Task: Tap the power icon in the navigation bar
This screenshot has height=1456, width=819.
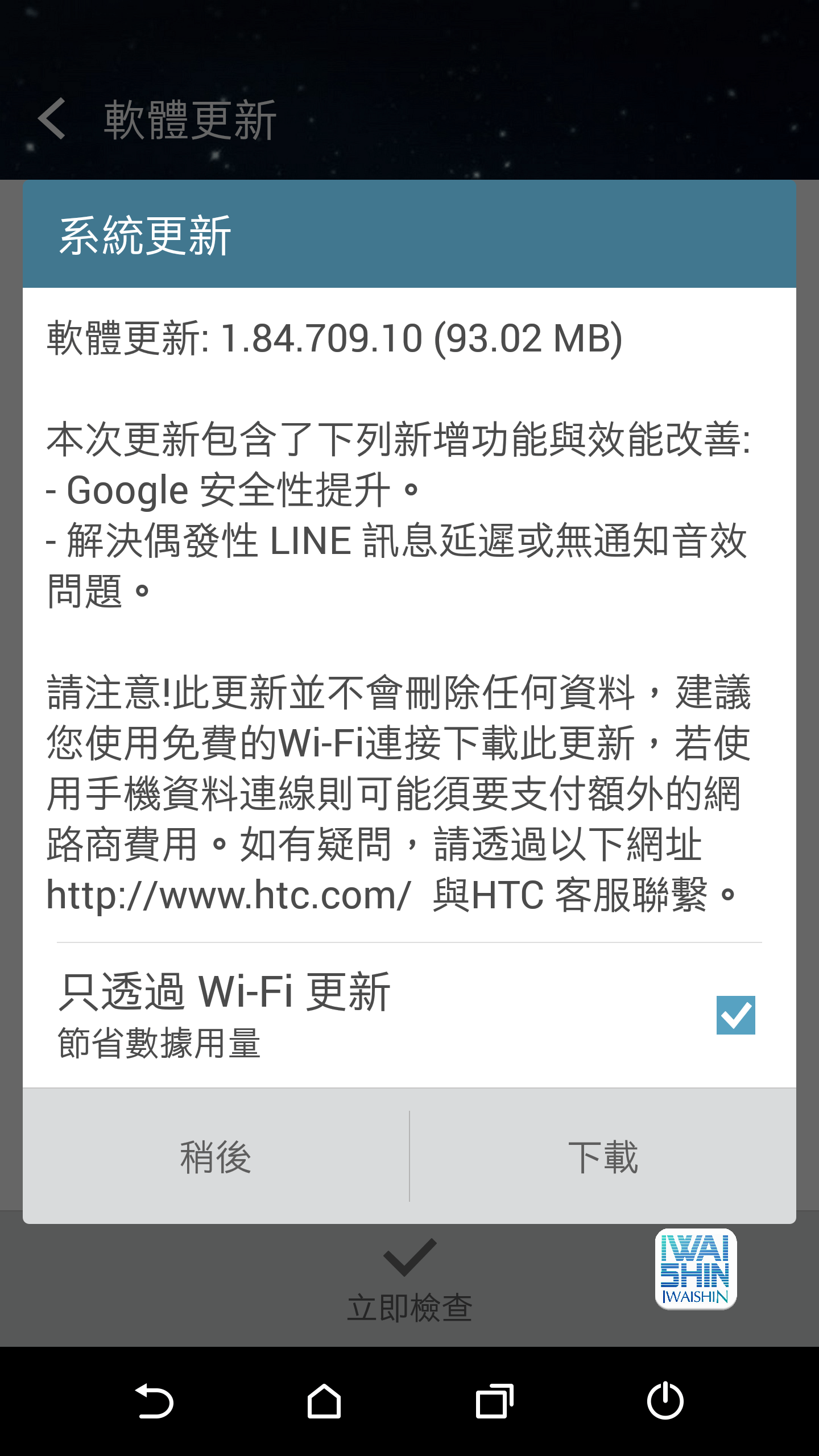Action: click(665, 1401)
